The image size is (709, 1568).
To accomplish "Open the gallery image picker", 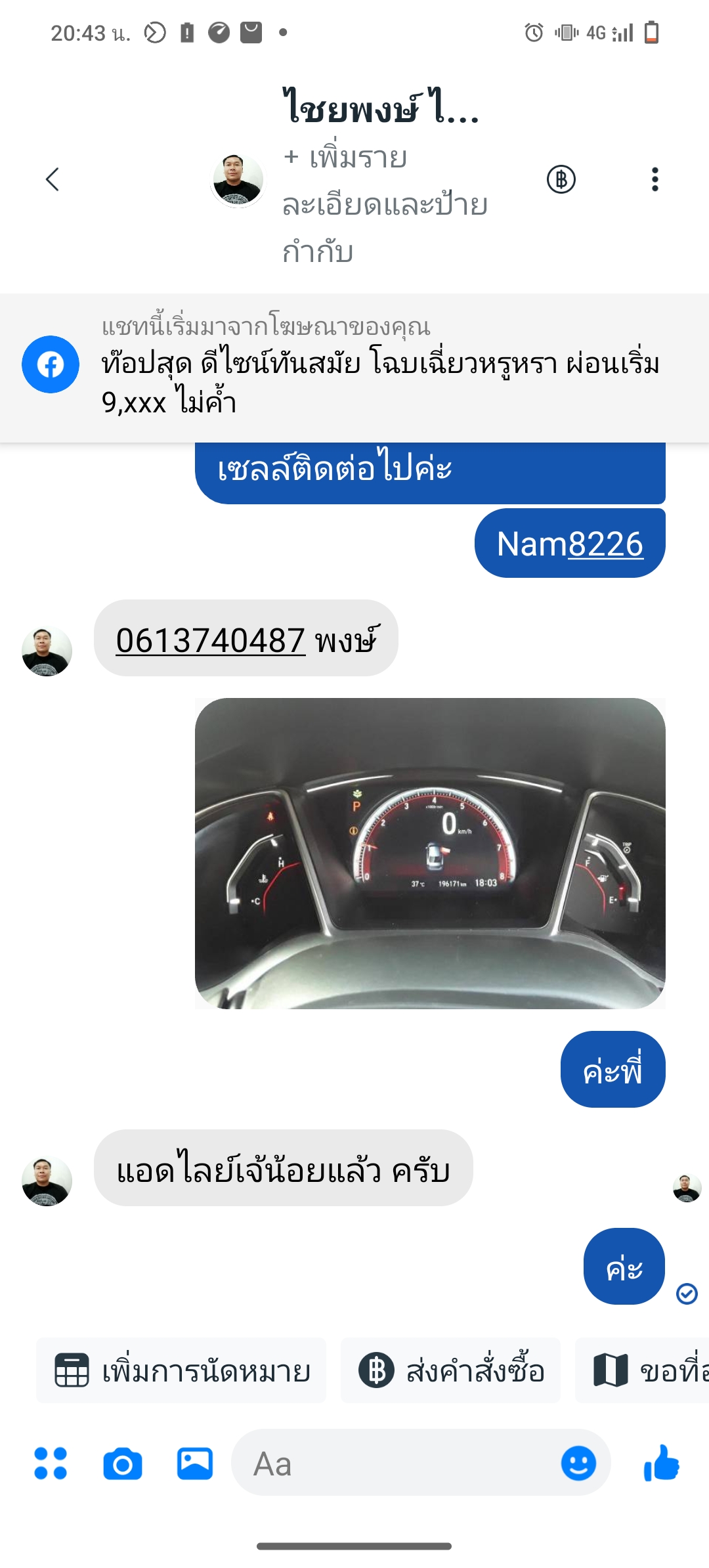I will coord(195,1463).
